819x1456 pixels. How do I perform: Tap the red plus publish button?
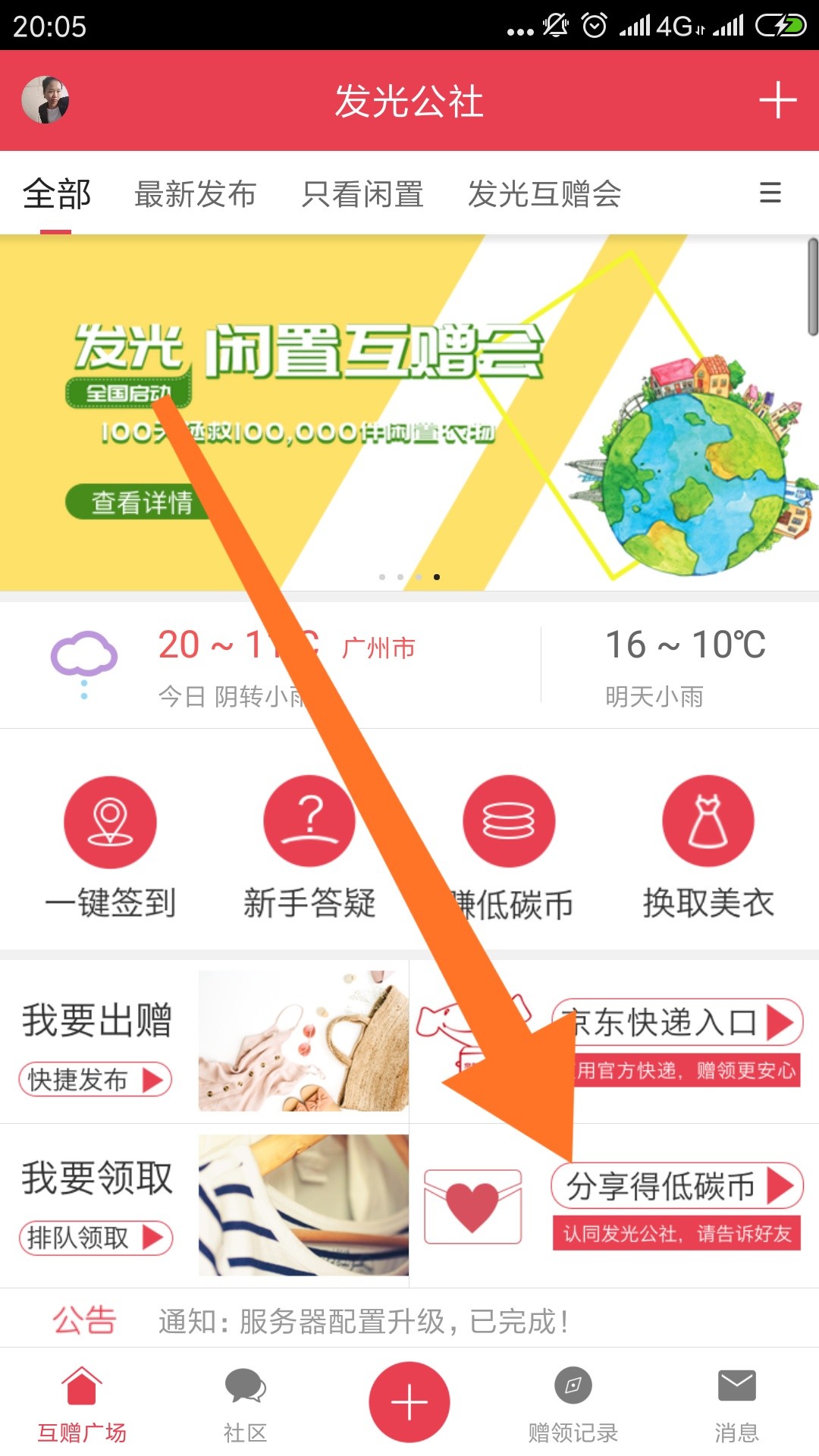tap(409, 1402)
